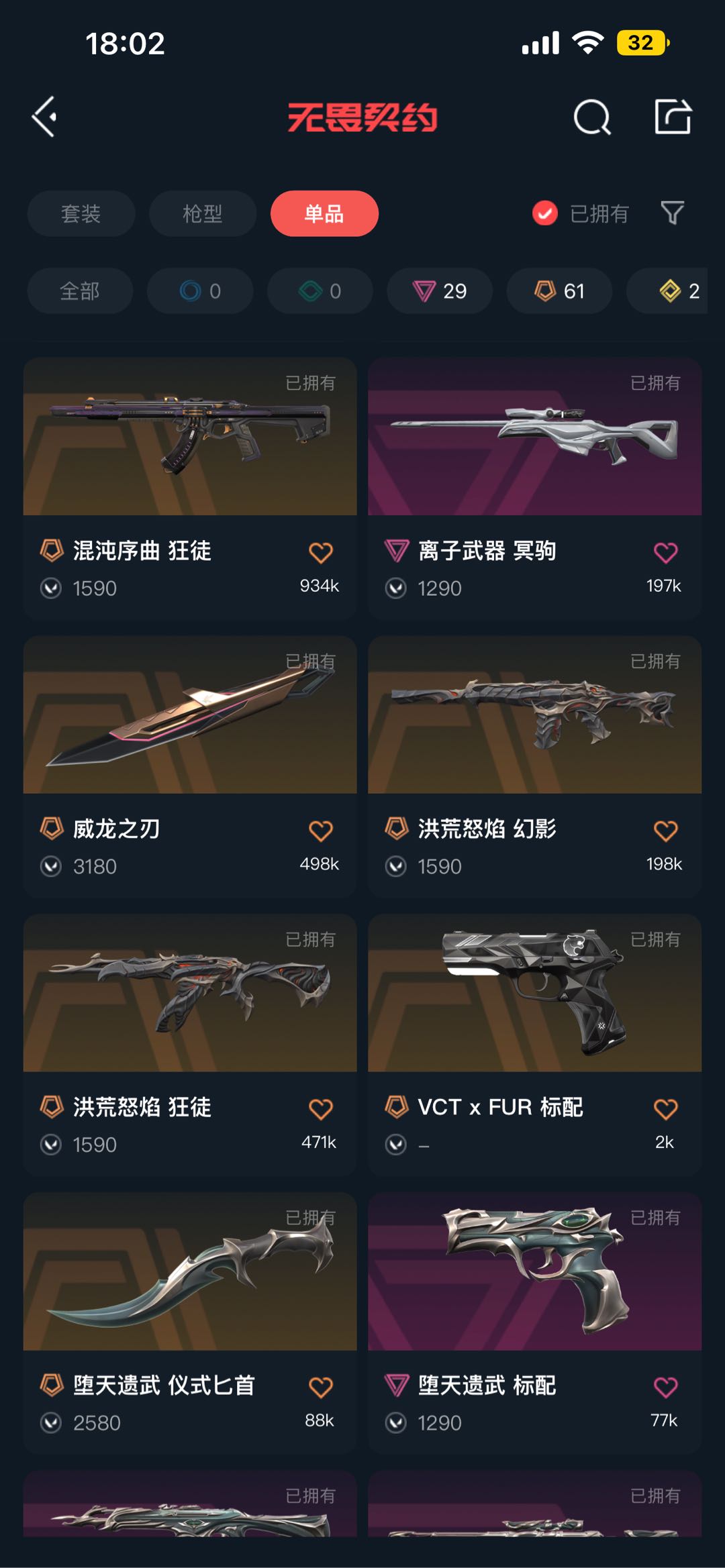Open the 混沌序曲 狂徒 skin card
Viewport: 725px width, 1568px height.
[x=190, y=488]
